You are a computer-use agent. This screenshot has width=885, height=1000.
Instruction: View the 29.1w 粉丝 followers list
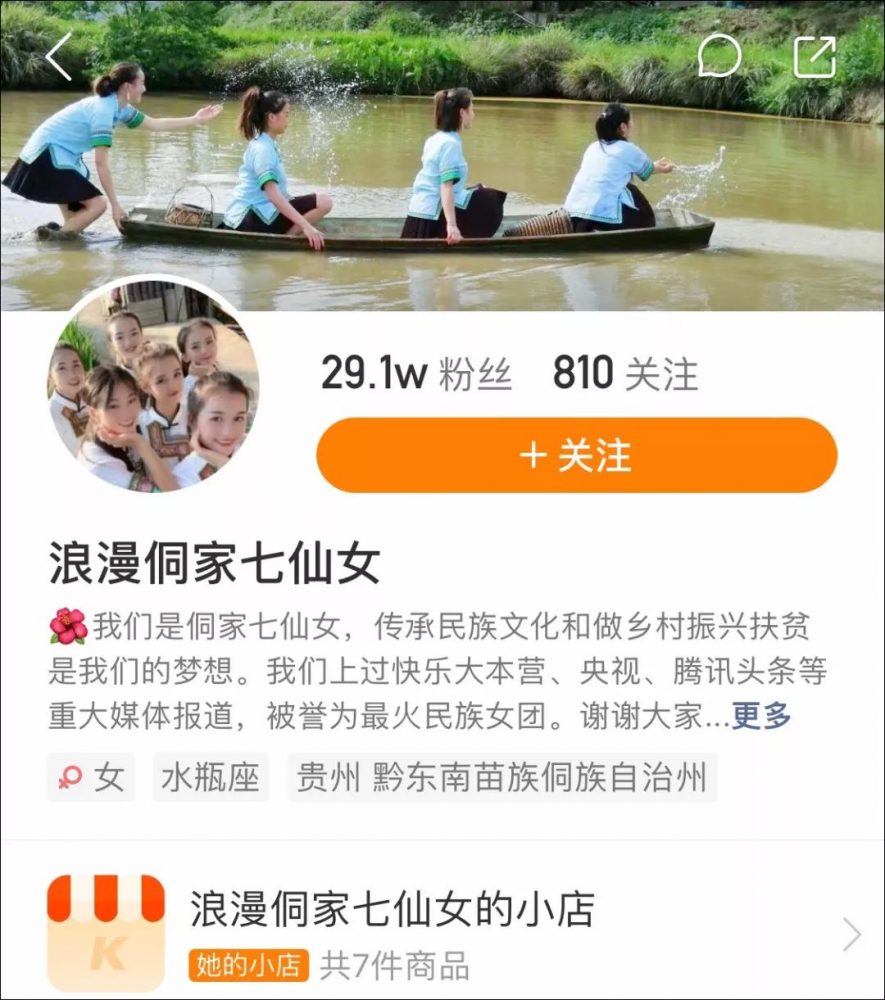(416, 374)
